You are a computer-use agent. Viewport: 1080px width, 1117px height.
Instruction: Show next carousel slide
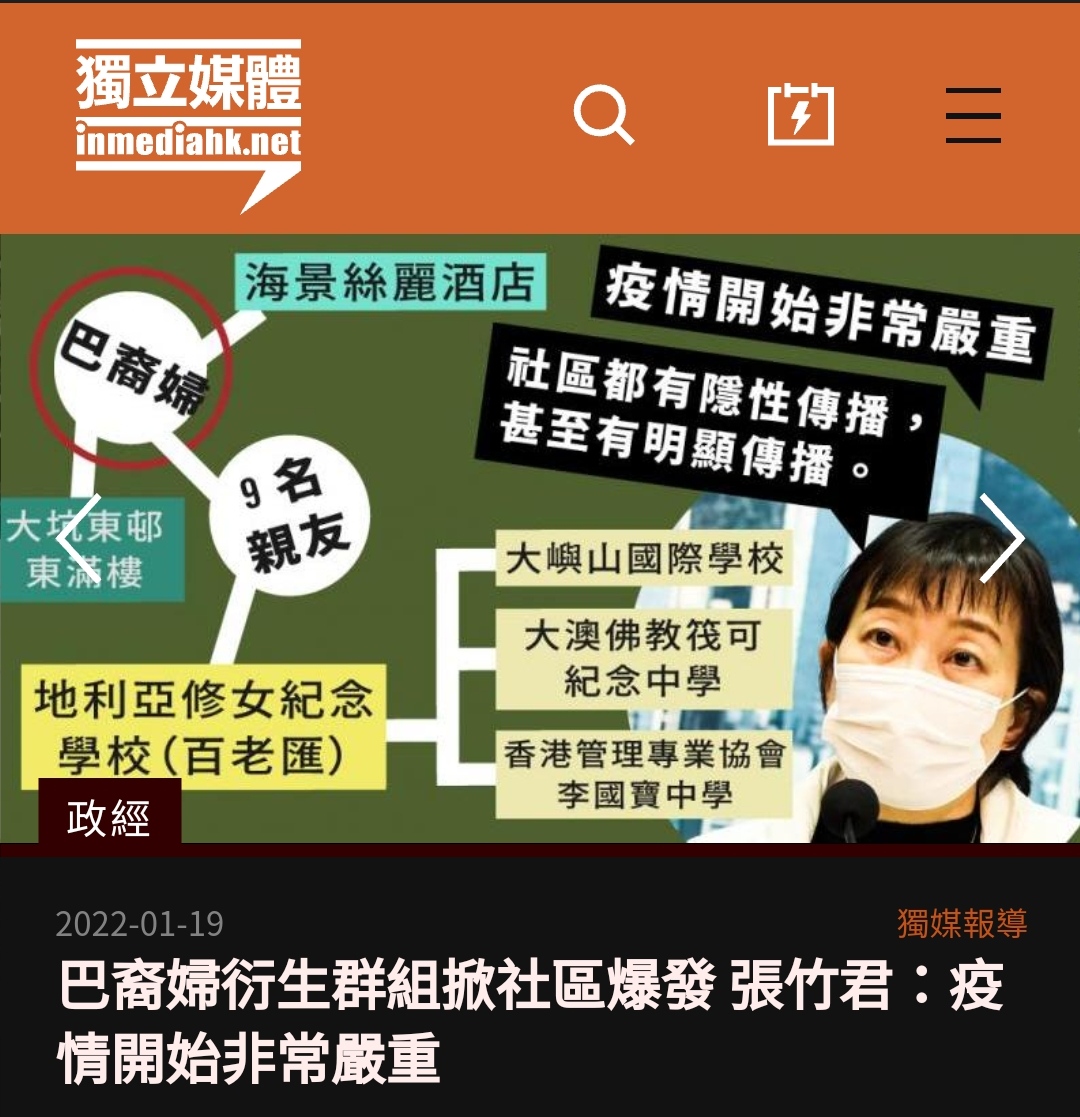click(x=1000, y=538)
